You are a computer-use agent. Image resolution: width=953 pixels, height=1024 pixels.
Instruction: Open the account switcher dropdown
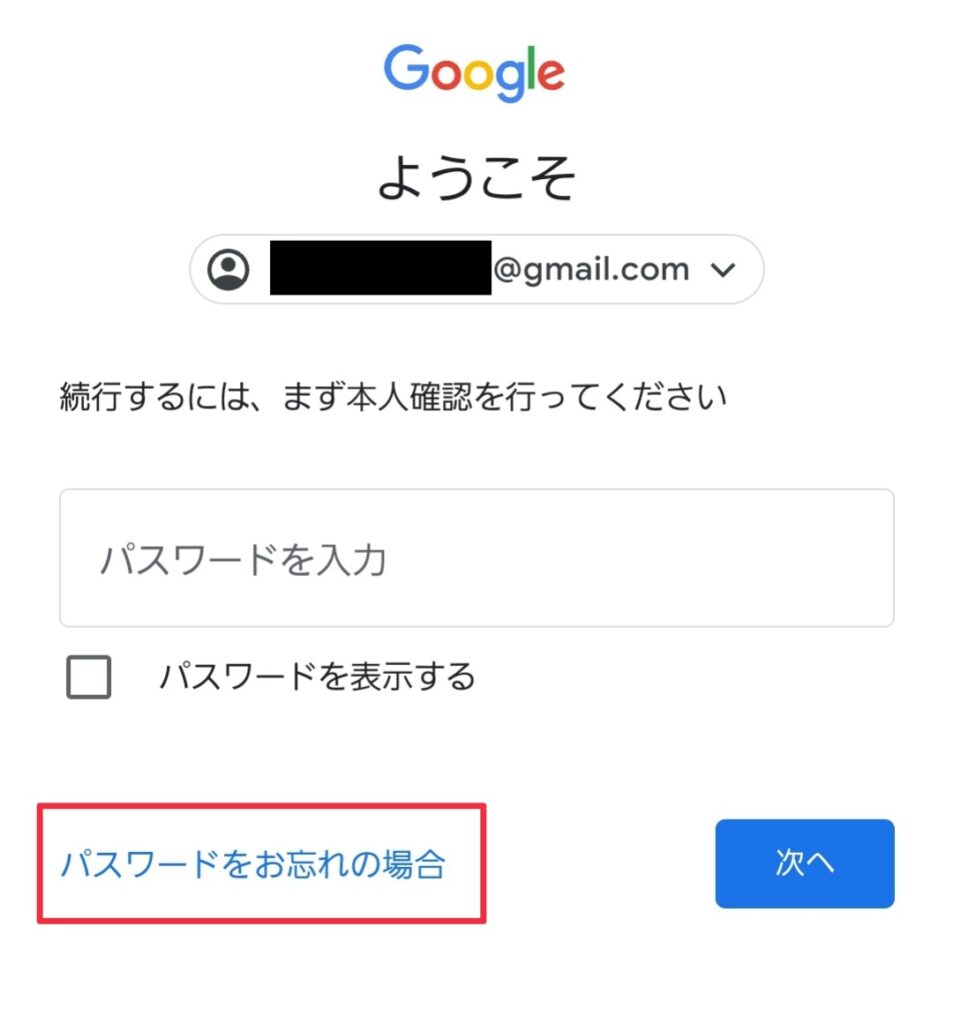(722, 270)
